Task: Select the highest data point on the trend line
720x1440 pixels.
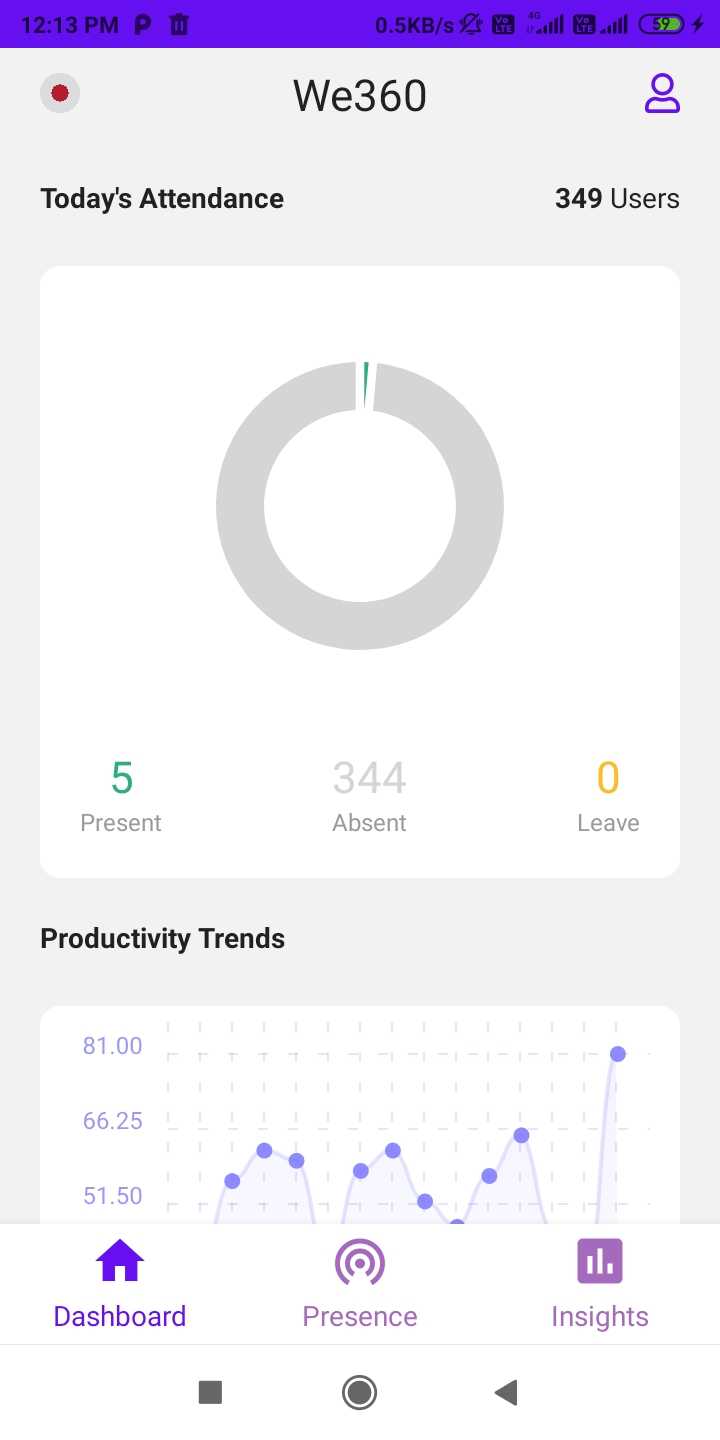Action: point(617,1053)
